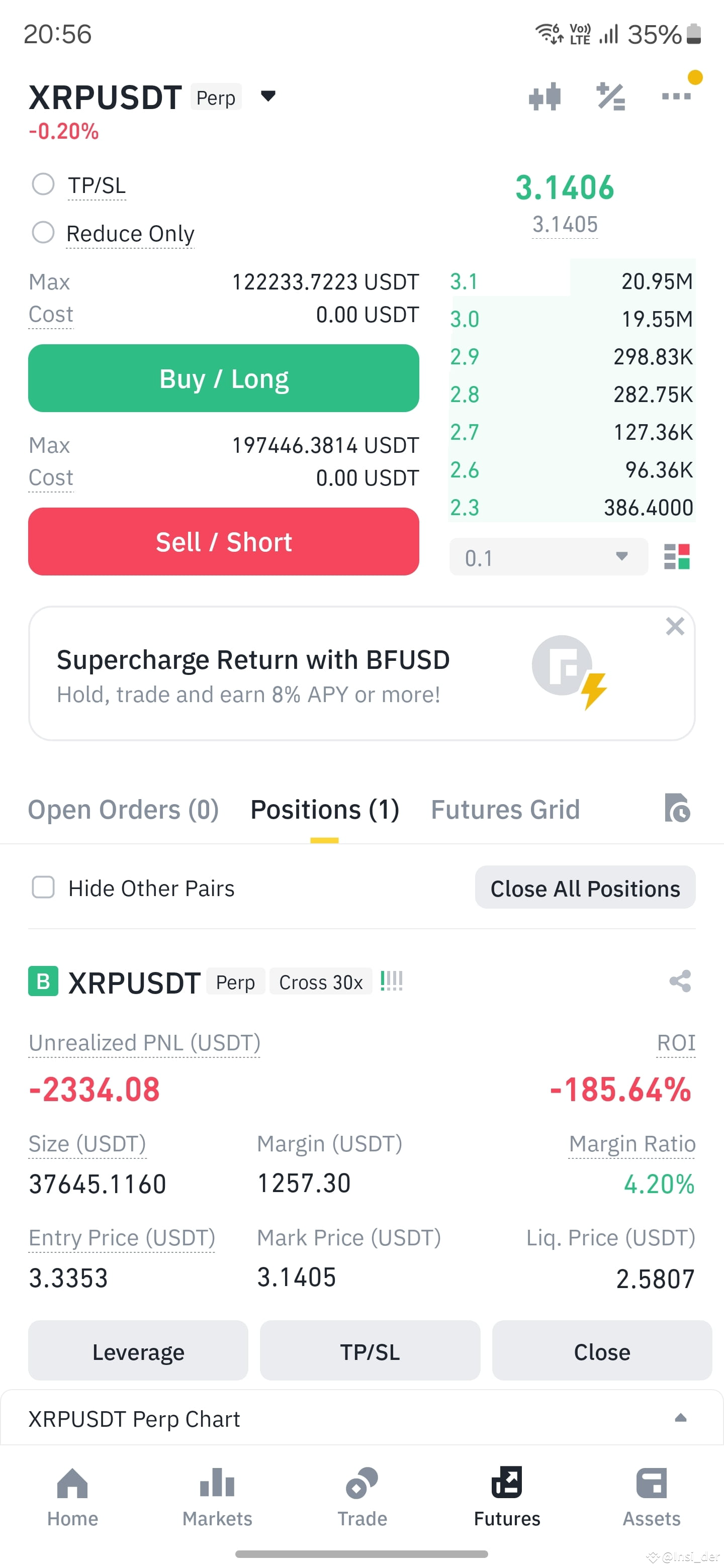Dismiss the BFUSD promotion banner
The width and height of the screenshot is (724, 1568).
[675, 626]
